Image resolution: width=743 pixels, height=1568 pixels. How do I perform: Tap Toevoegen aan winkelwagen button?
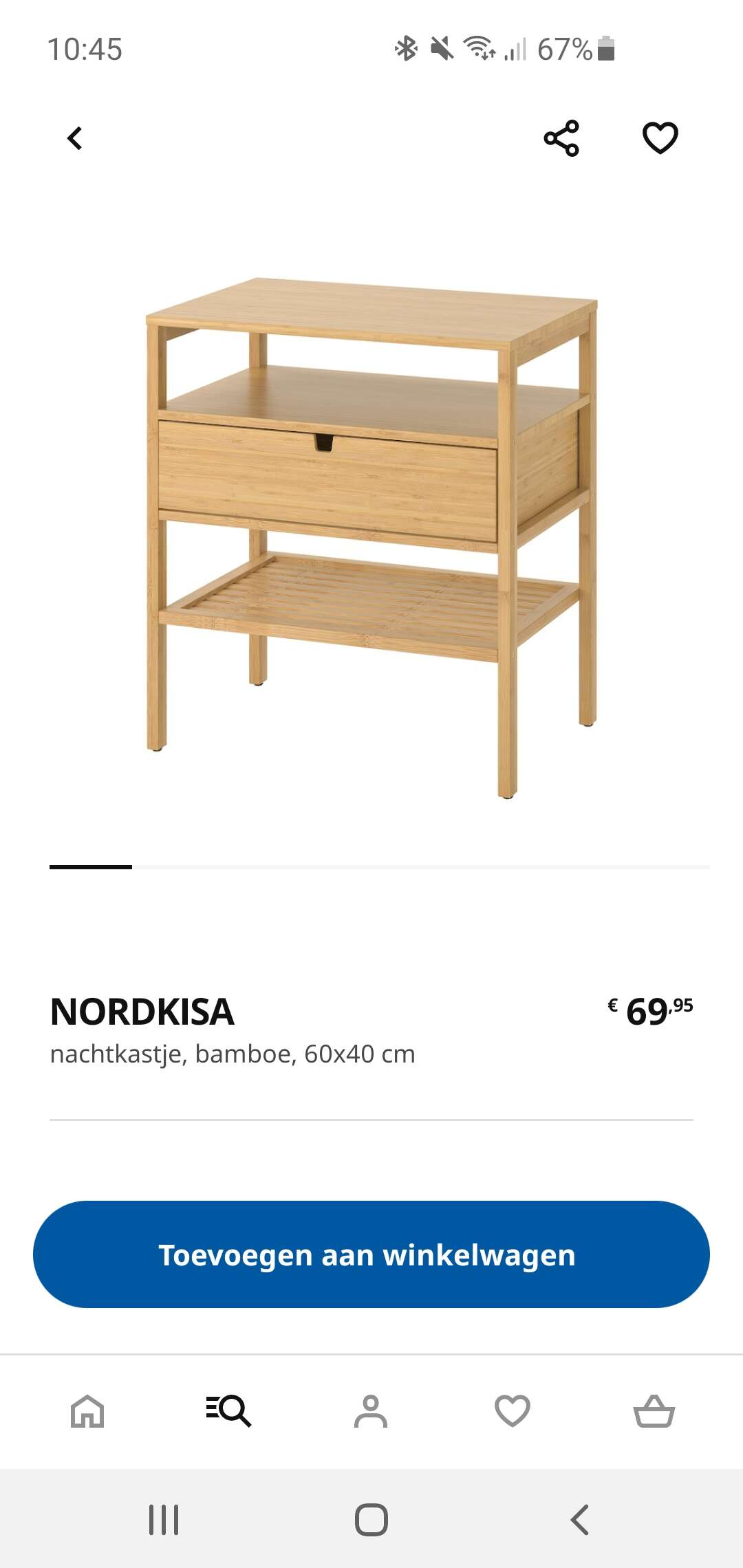point(371,1254)
